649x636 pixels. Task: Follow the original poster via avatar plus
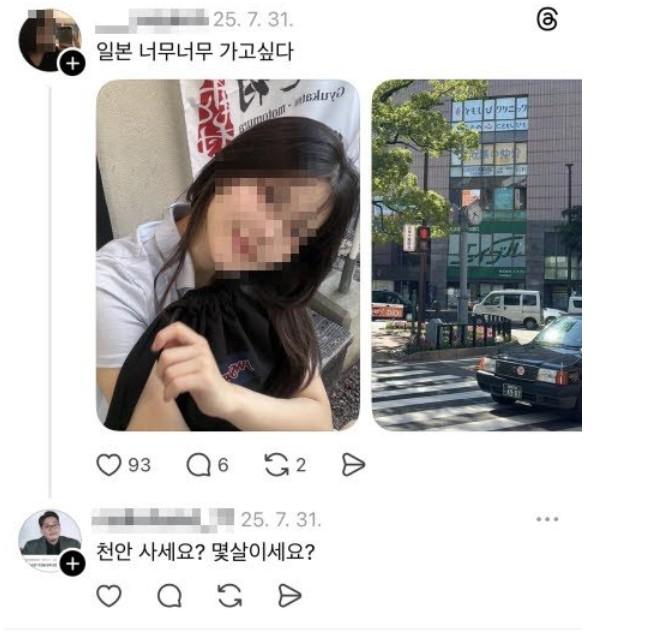(x=72, y=64)
